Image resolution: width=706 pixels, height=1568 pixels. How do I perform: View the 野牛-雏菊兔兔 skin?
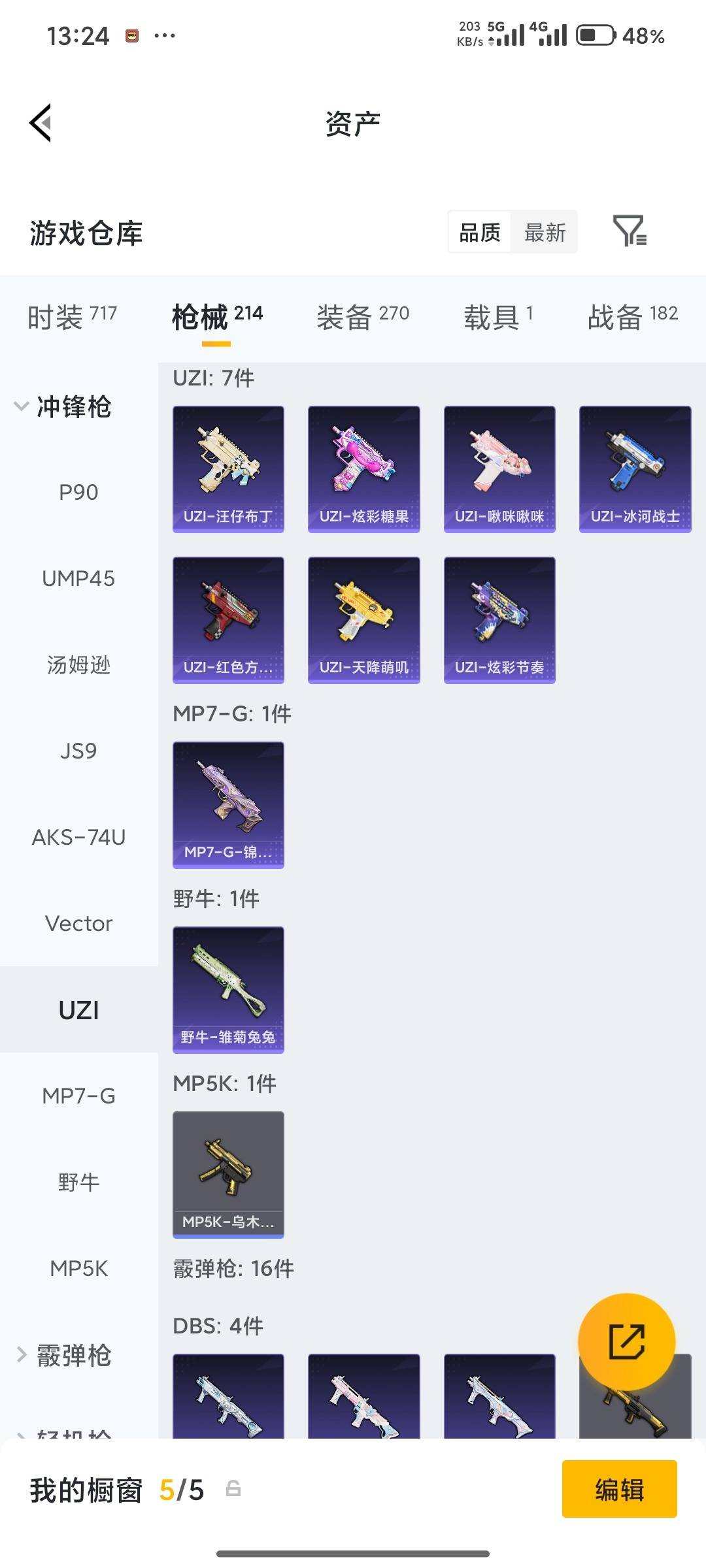pyautogui.click(x=228, y=988)
